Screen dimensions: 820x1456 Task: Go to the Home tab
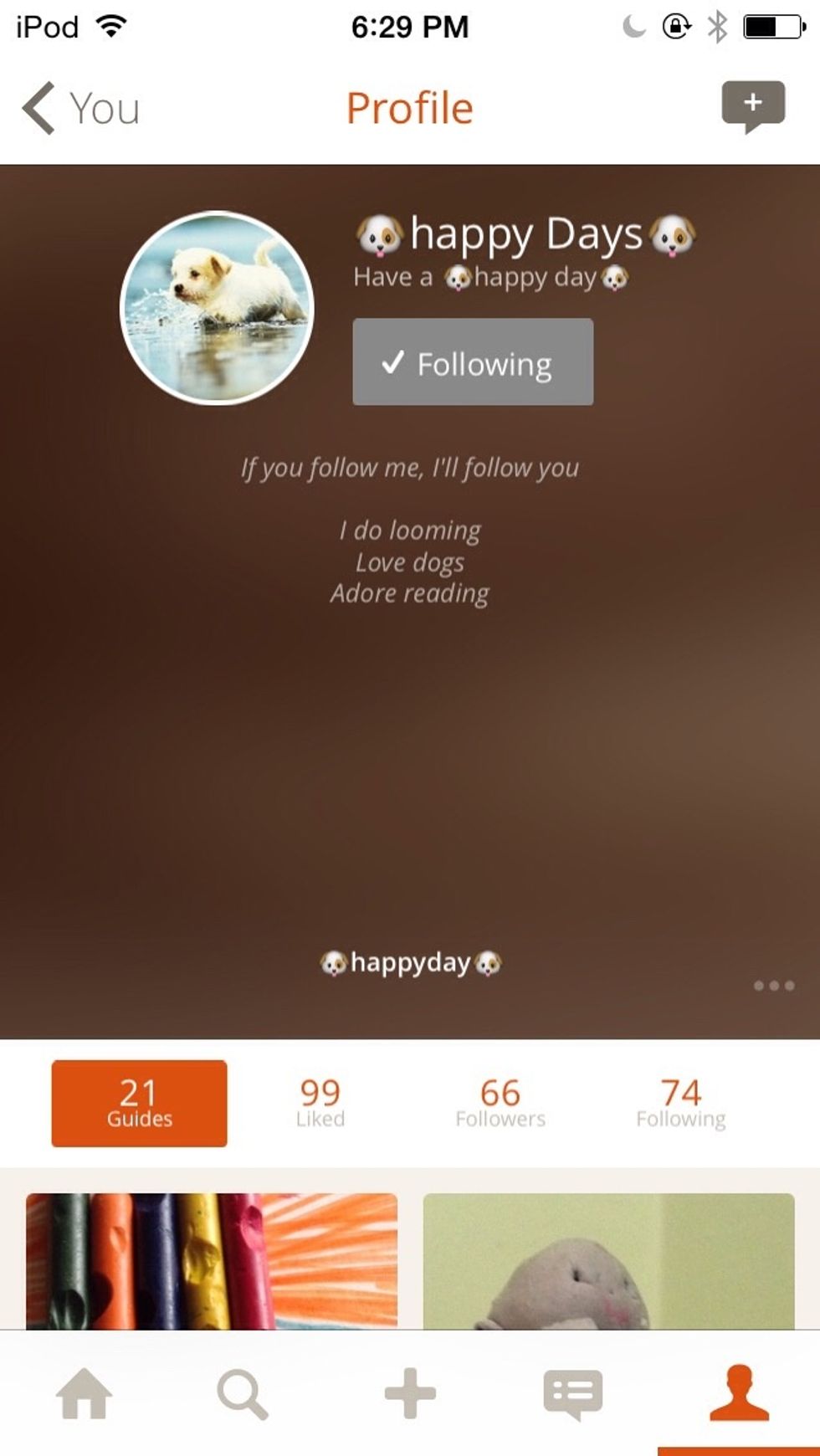(x=84, y=1394)
